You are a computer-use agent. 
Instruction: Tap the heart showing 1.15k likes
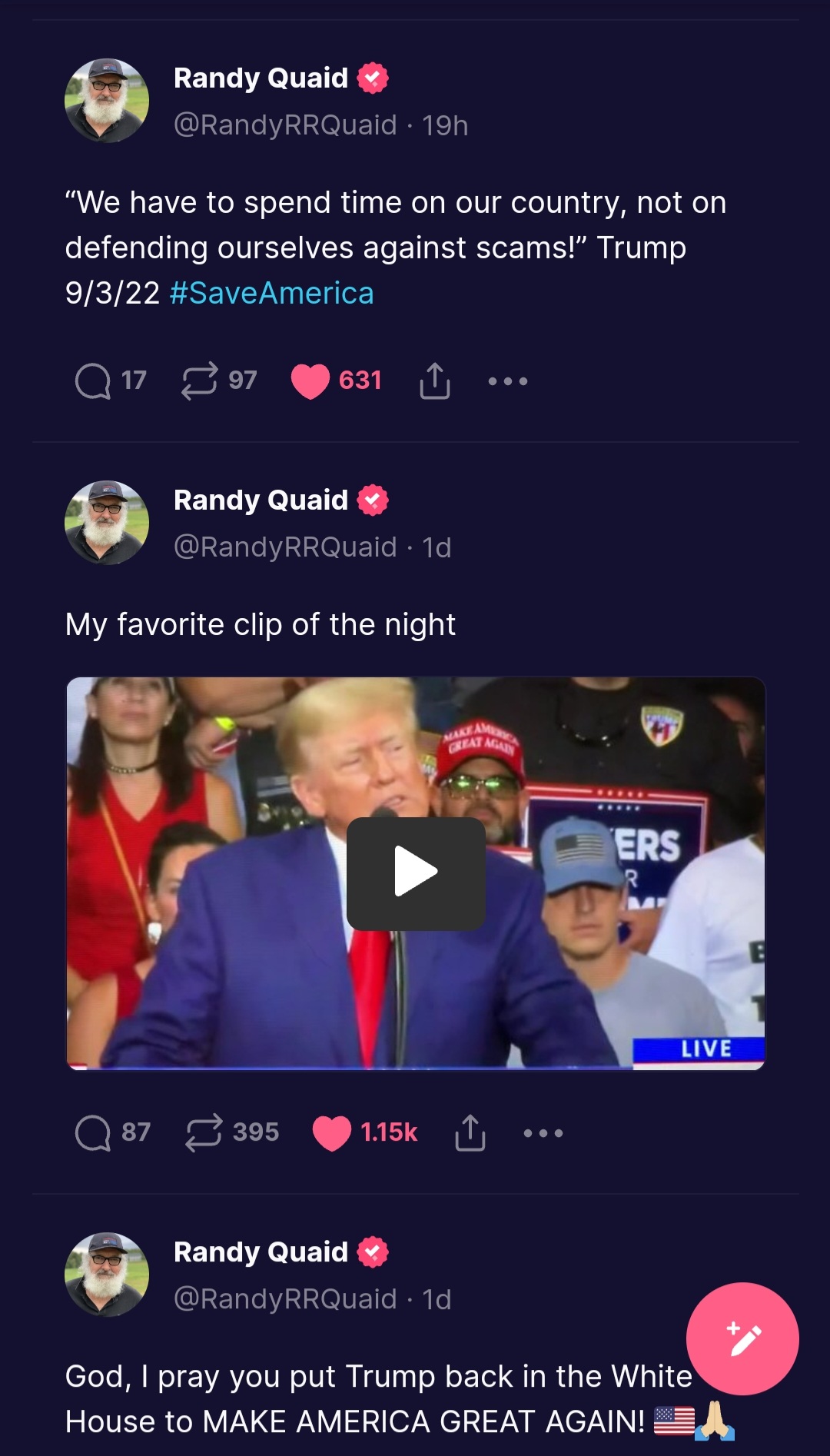[x=332, y=1132]
